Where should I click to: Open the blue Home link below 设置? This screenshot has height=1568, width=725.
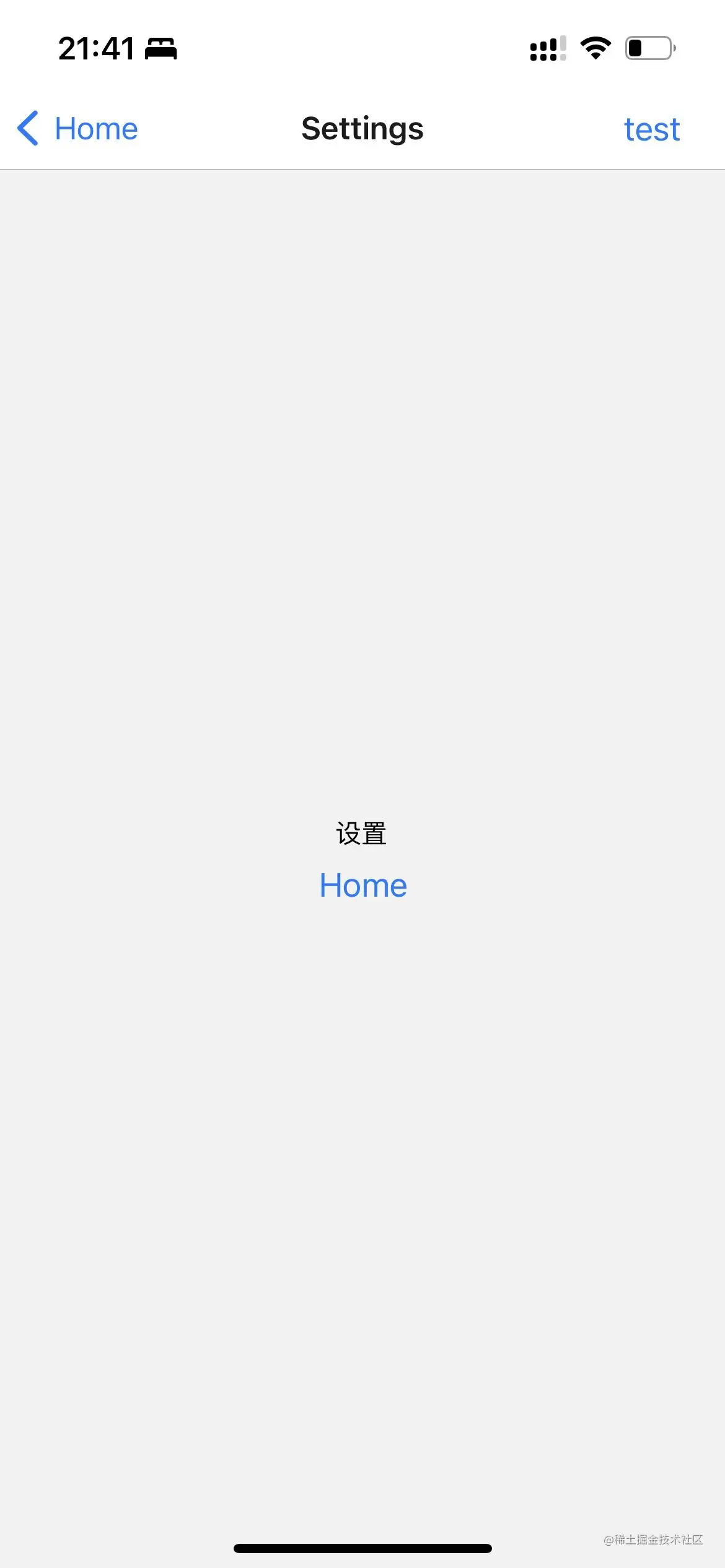point(363,886)
